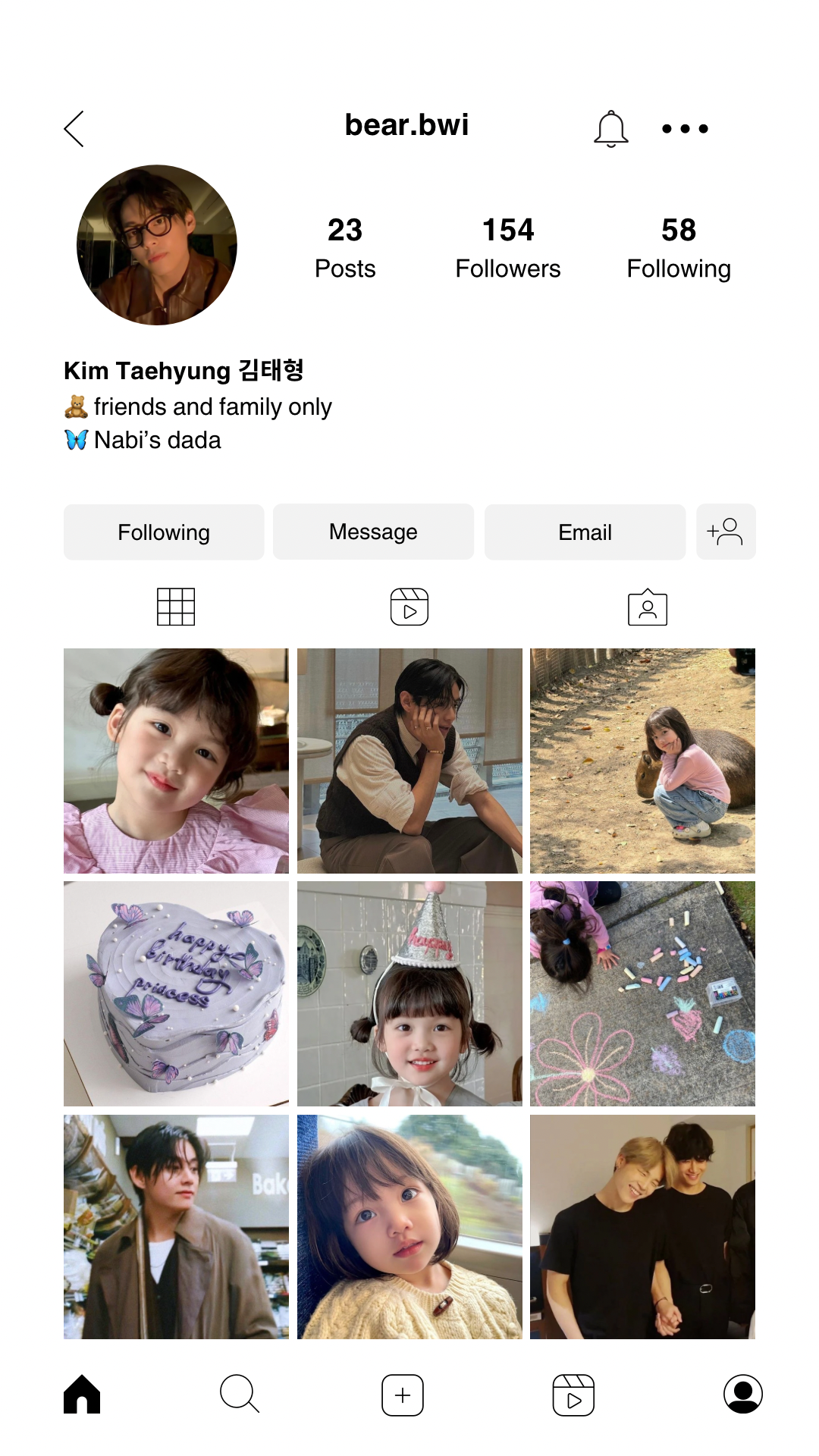
Task: Open the party hat girl post
Action: pyautogui.click(x=409, y=993)
